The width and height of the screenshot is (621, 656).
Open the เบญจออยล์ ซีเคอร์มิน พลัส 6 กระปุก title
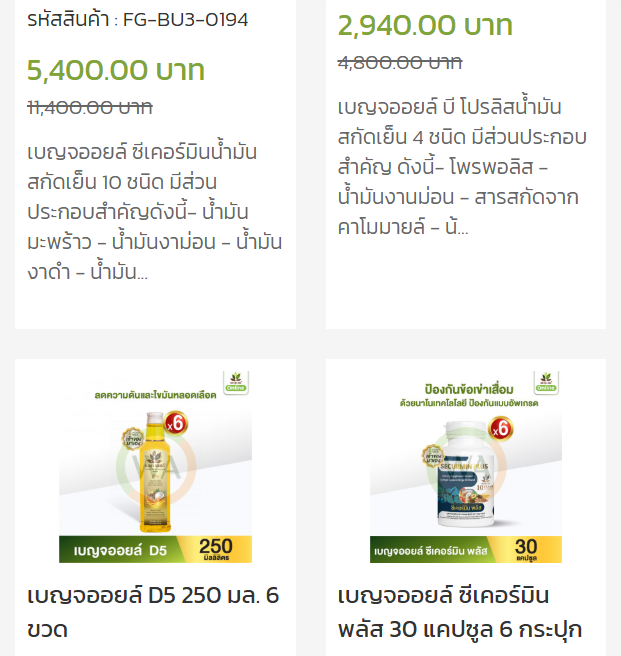click(x=460, y=612)
